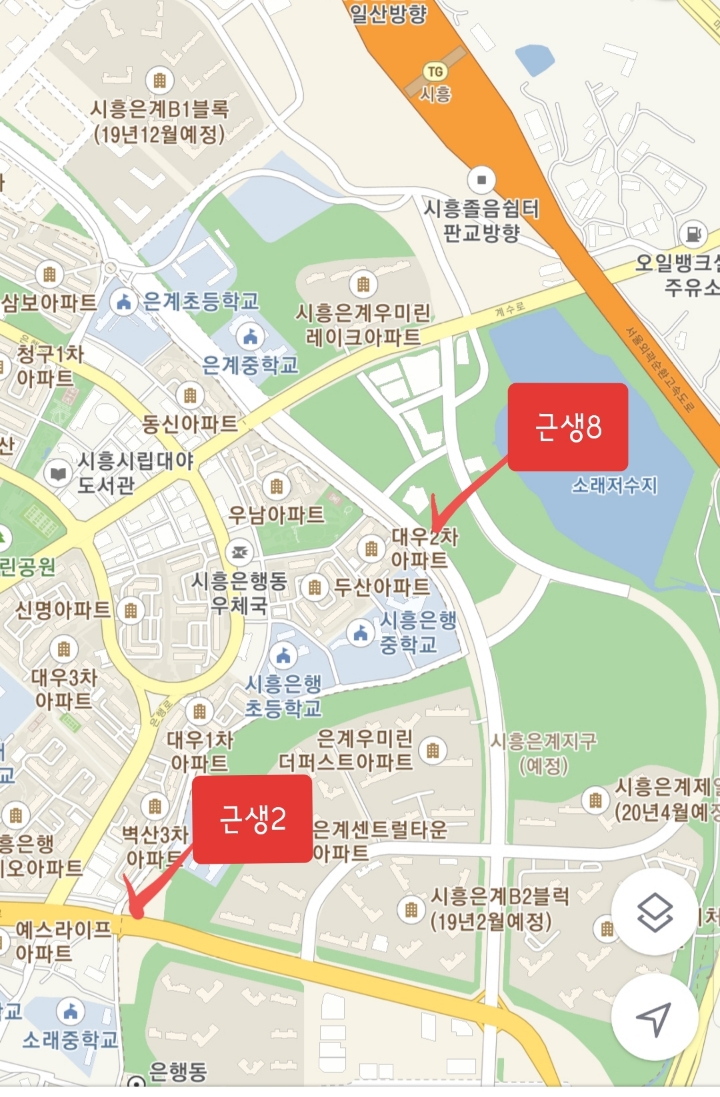This screenshot has width=720, height=1097.
Task: Open the 시흥은계우미린 레이크아파트 marker
Action: (361, 283)
